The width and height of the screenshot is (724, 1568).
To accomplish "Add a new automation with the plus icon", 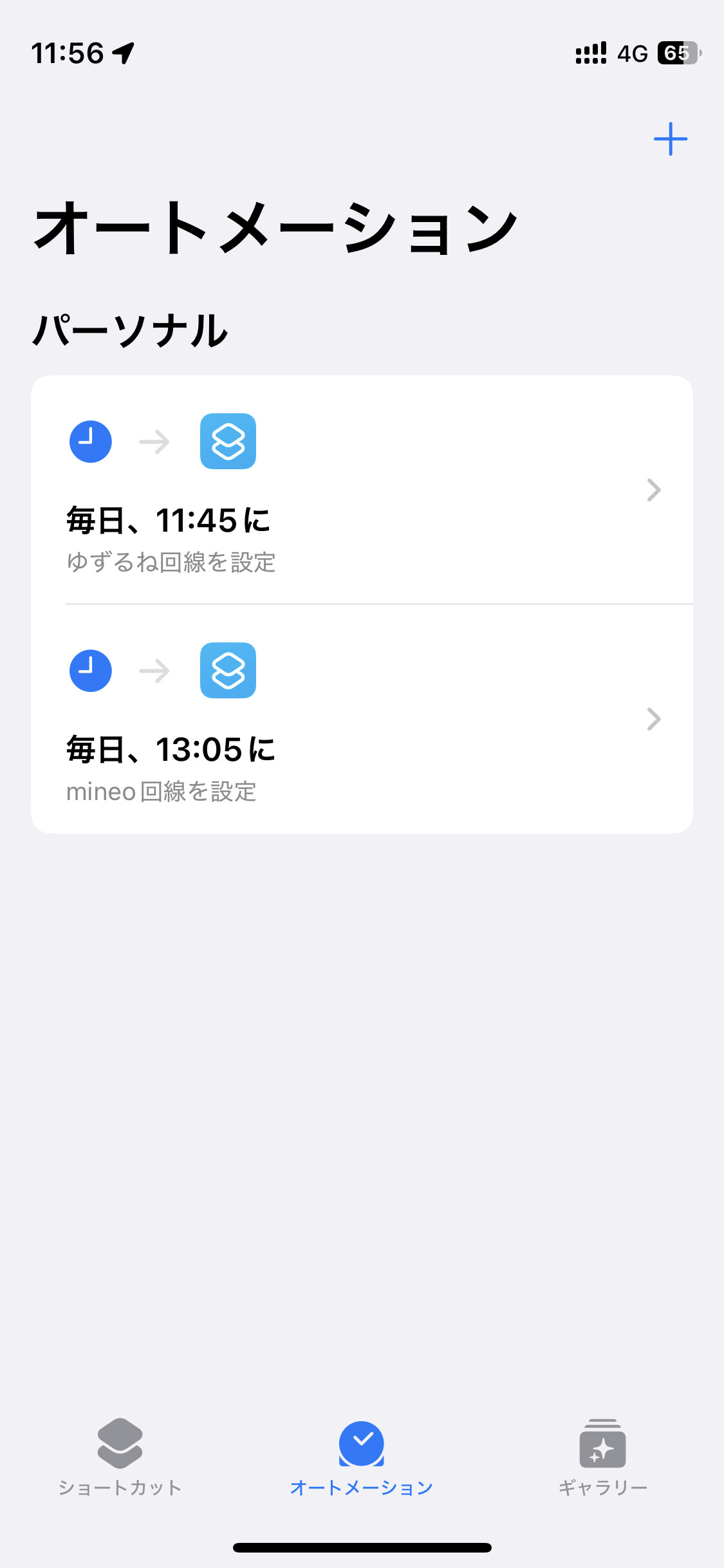I will coord(670,139).
